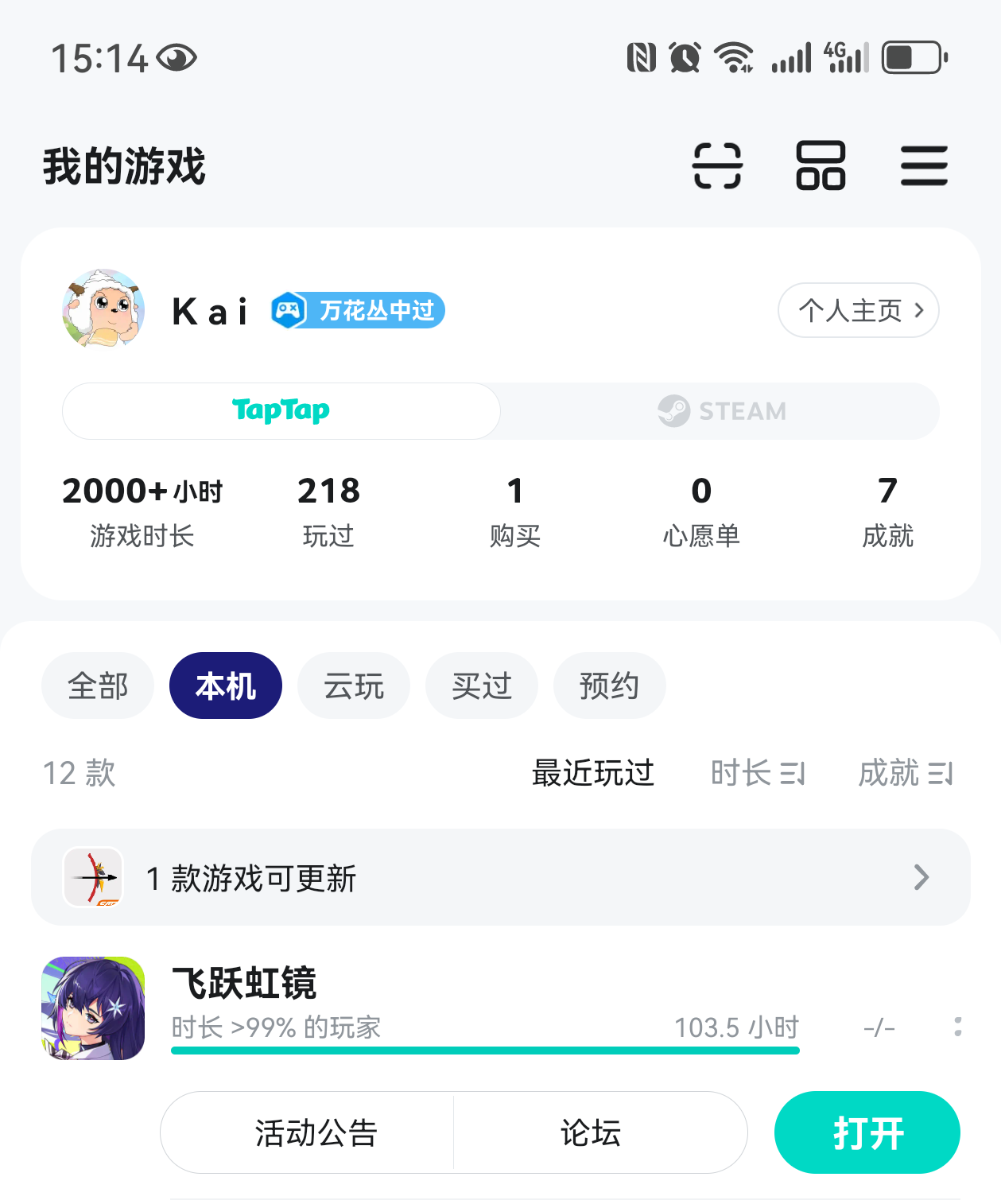Click the playtime progress bar under 飞跃虹镜

coord(485,1051)
